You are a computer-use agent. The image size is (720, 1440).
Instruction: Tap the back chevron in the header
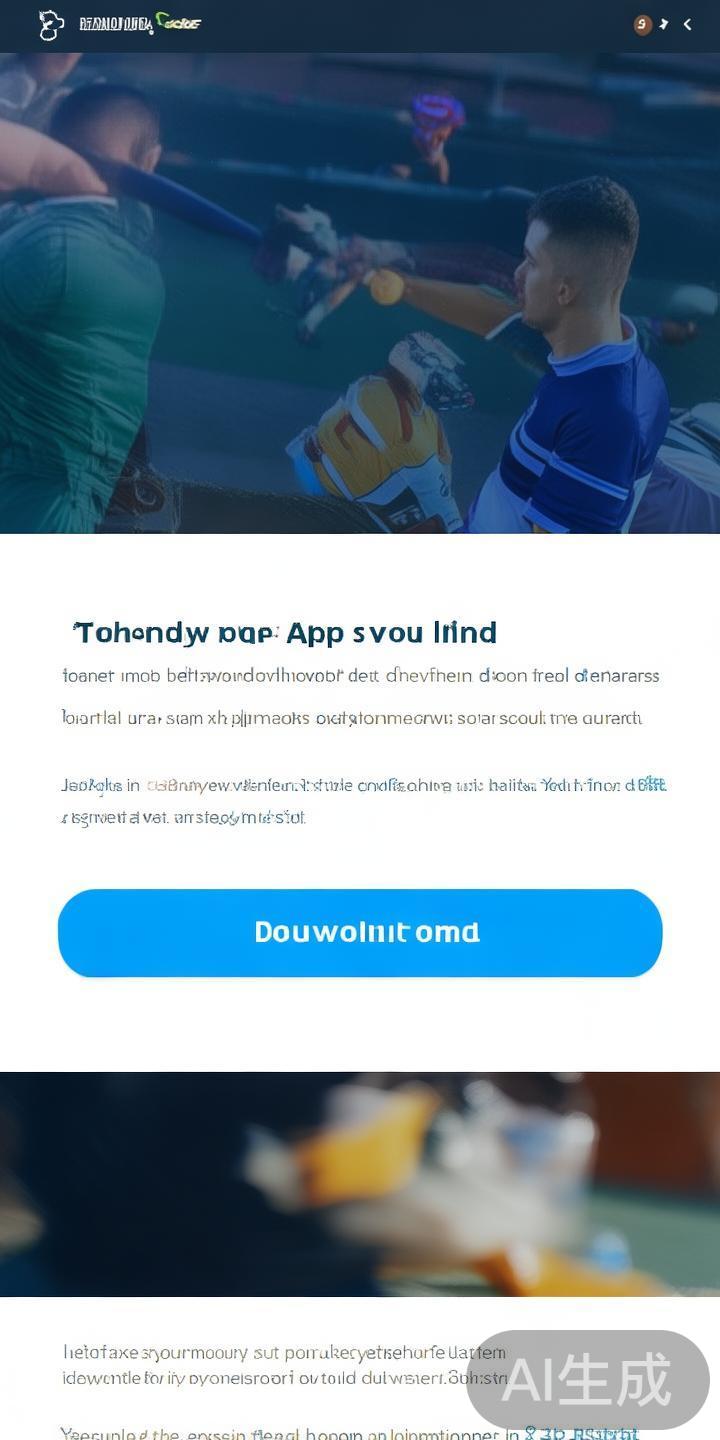coord(687,25)
